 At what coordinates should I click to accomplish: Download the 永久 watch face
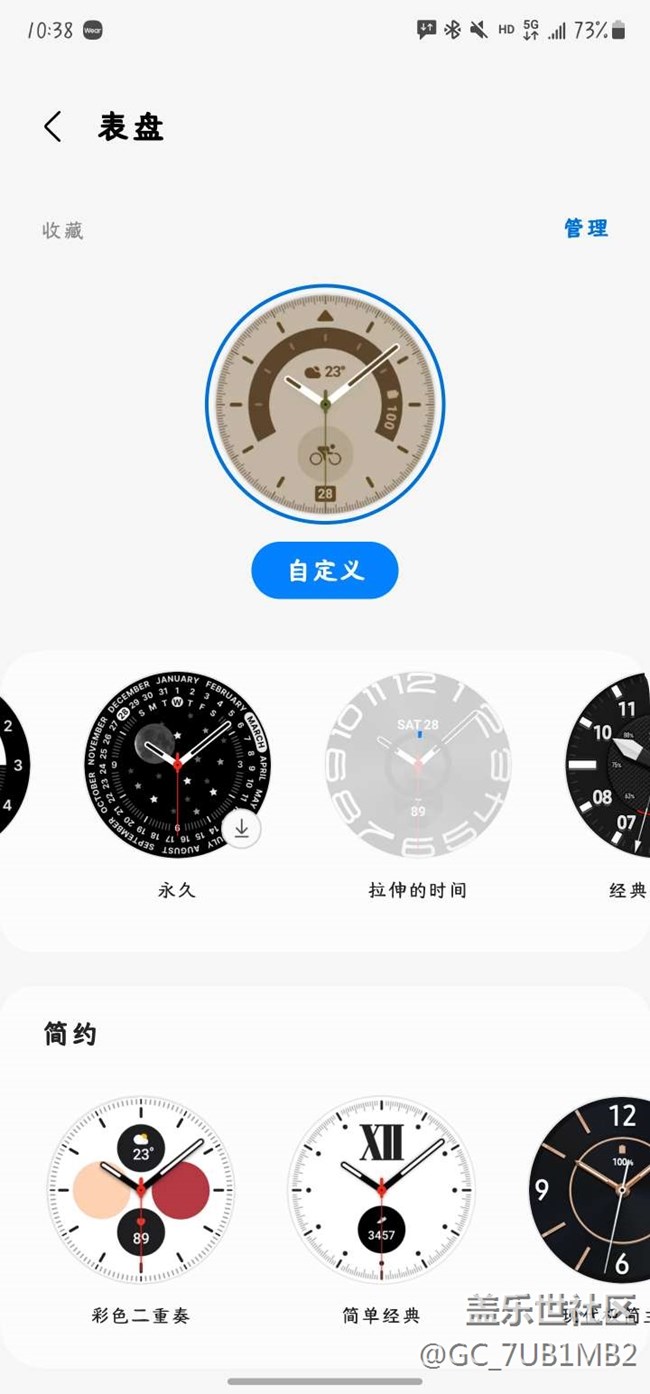pyautogui.click(x=242, y=829)
